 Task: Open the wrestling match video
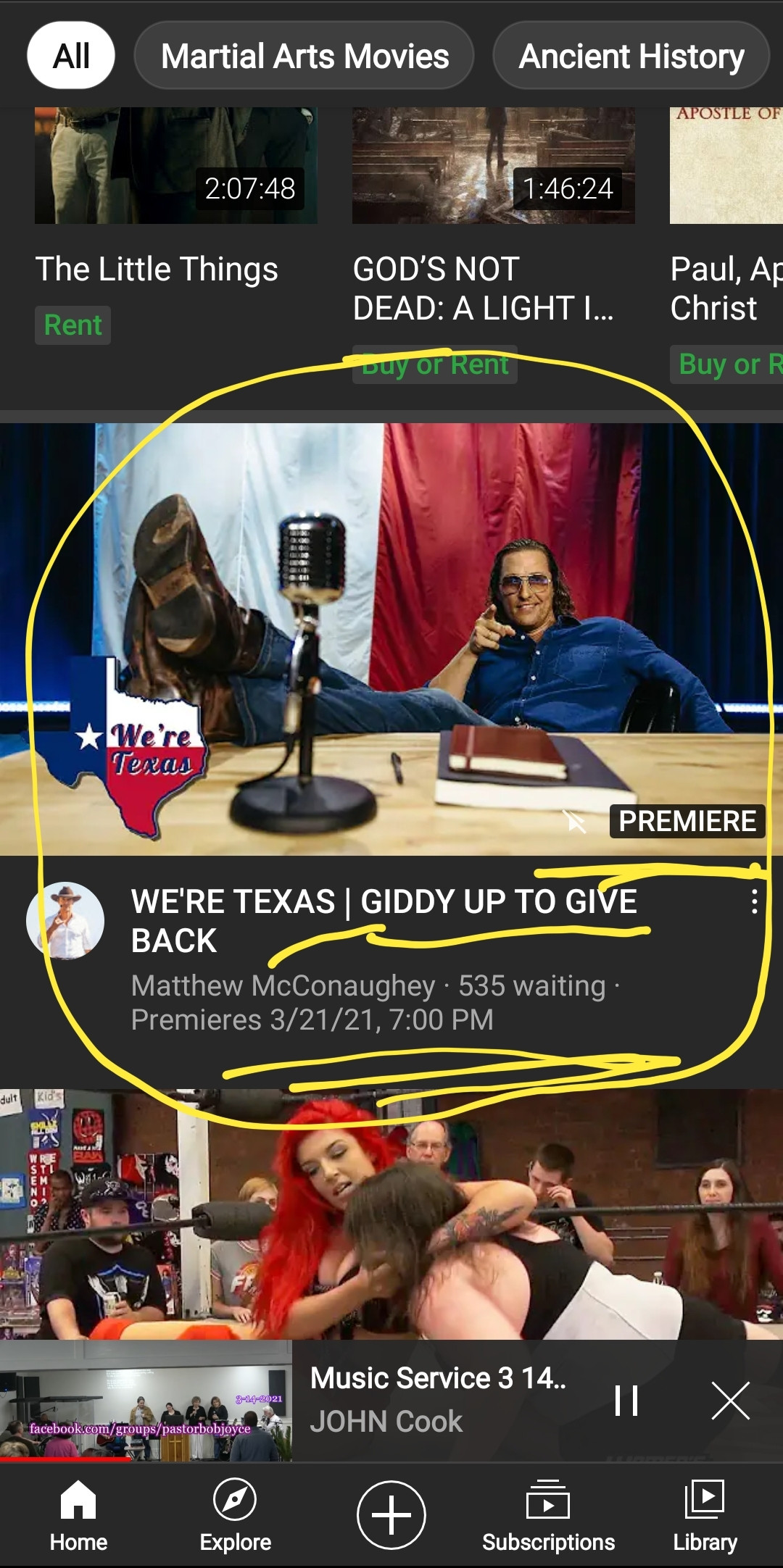[x=391, y=1214]
